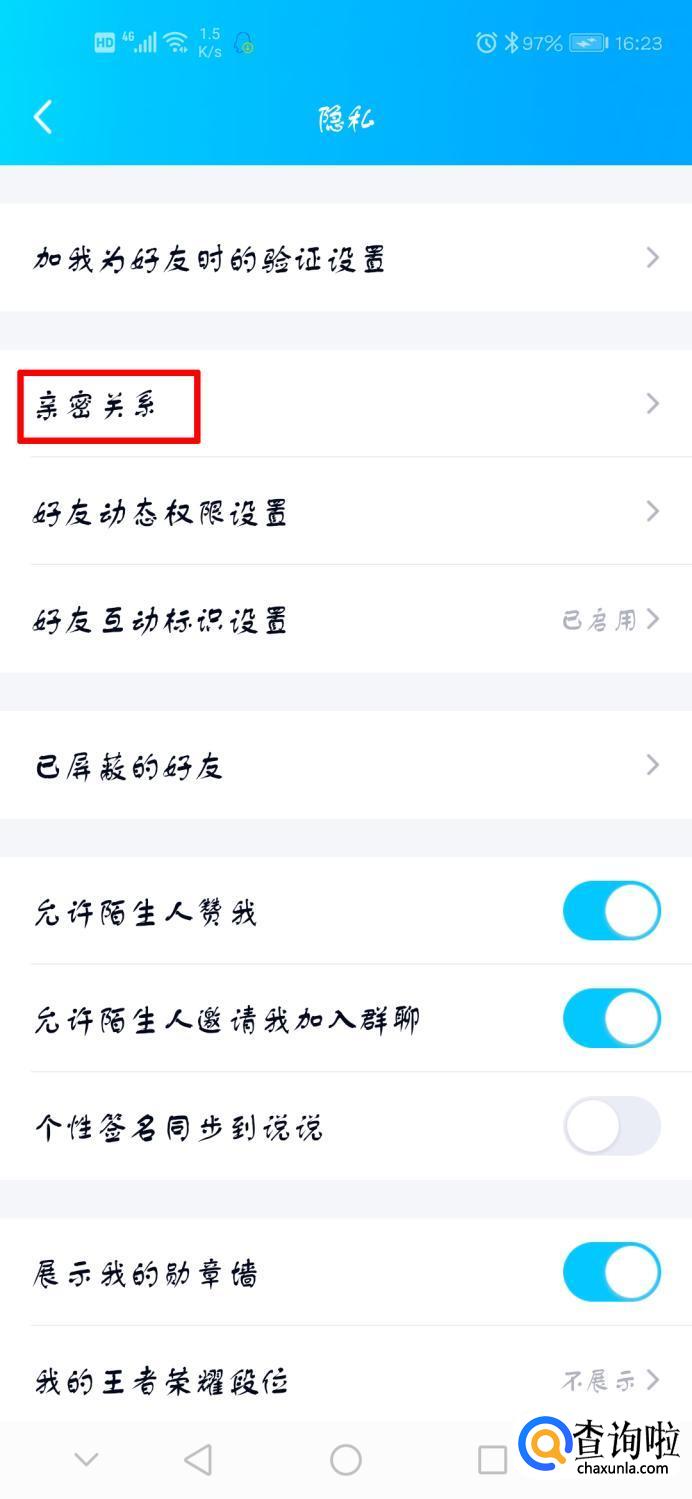View 已屏蔽的好友 list
Image resolution: width=692 pixels, height=1499 pixels.
tap(346, 766)
